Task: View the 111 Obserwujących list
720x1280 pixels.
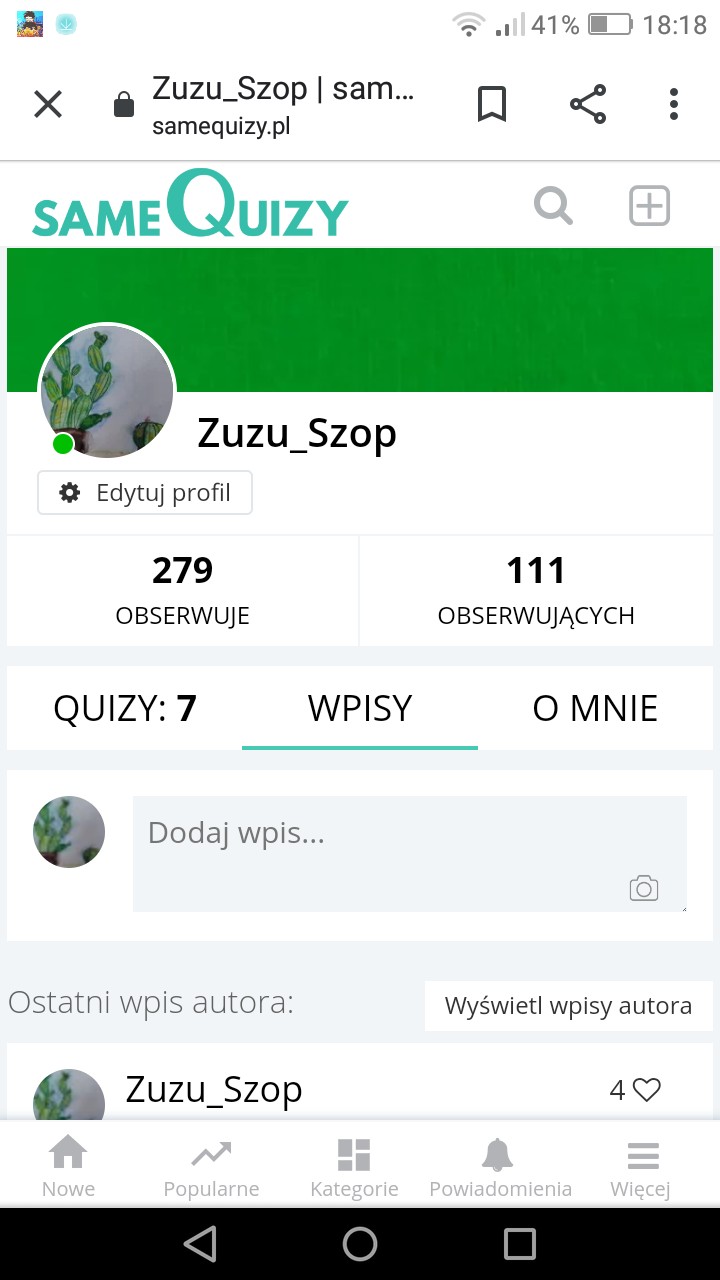Action: tap(536, 590)
